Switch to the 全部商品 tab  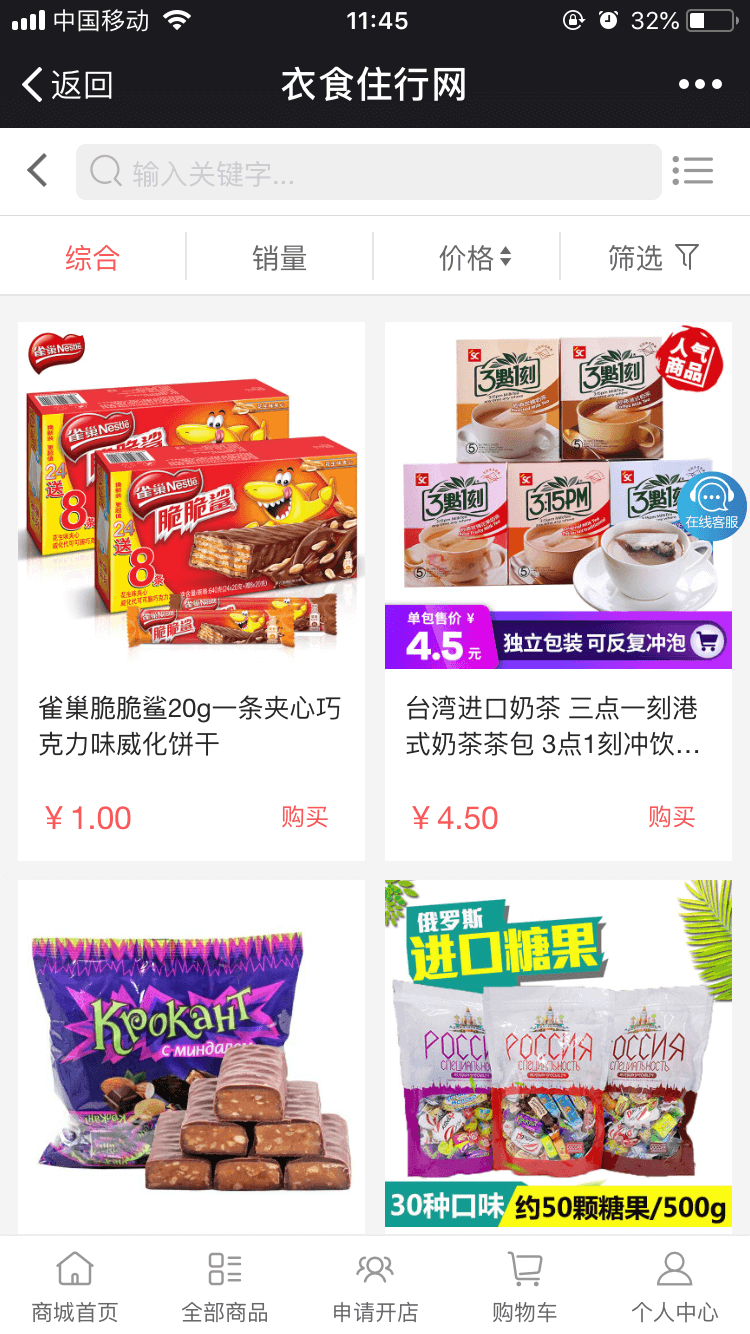[x=225, y=1286]
